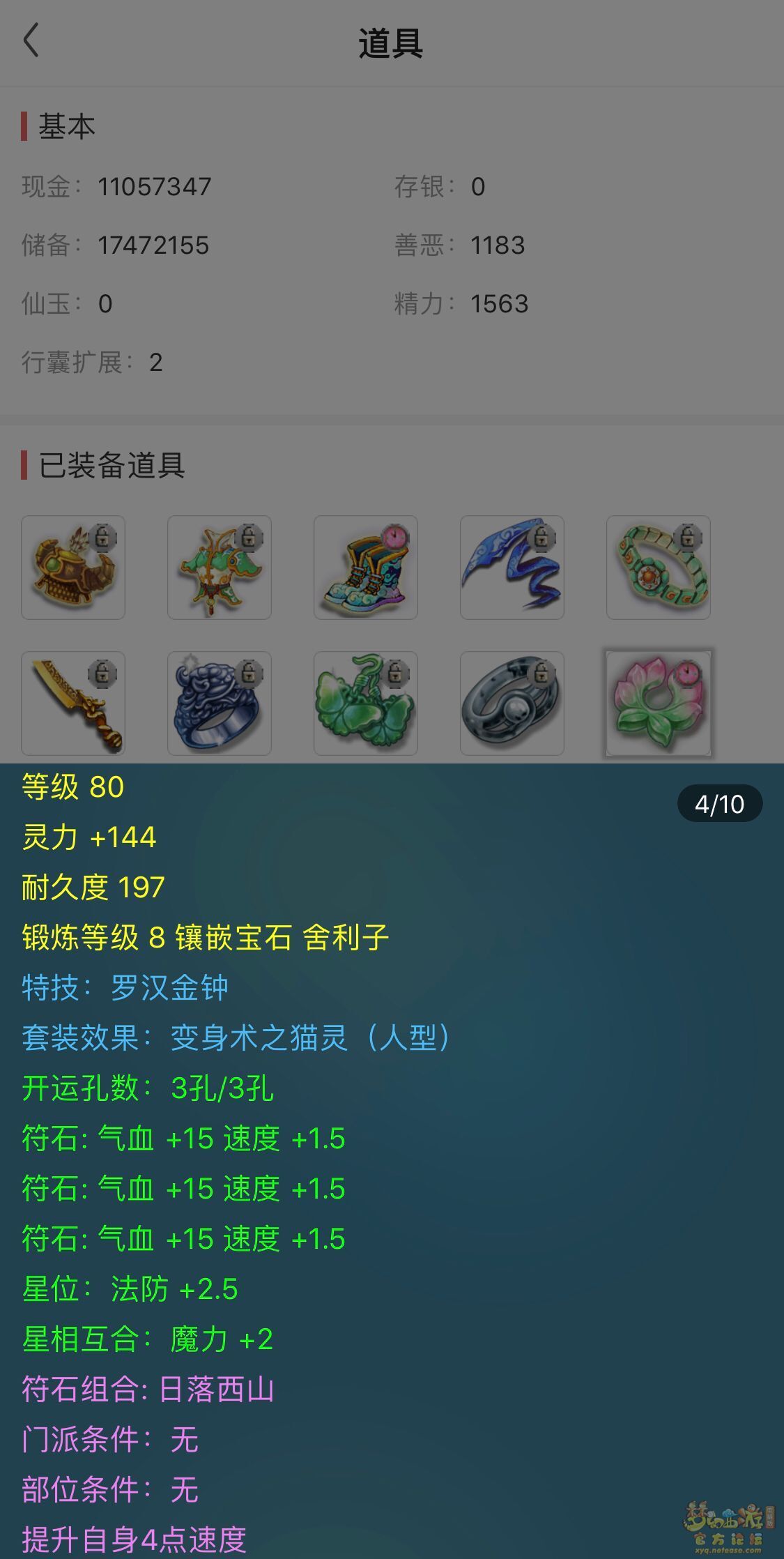This screenshot has width=784, height=1559.
Task: View the colorful boots item
Action: pyautogui.click(x=366, y=568)
